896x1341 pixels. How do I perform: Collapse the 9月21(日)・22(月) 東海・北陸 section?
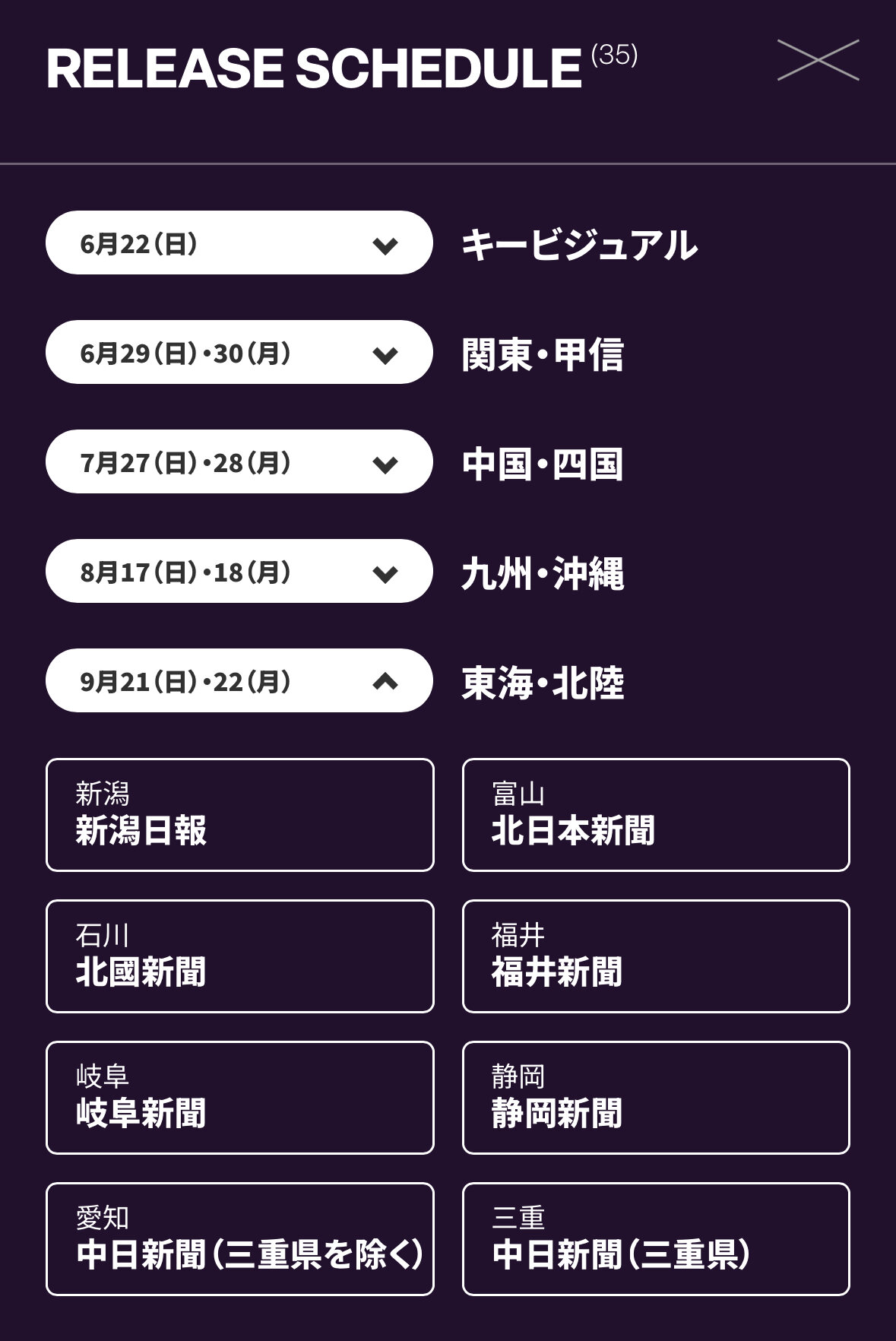point(239,681)
